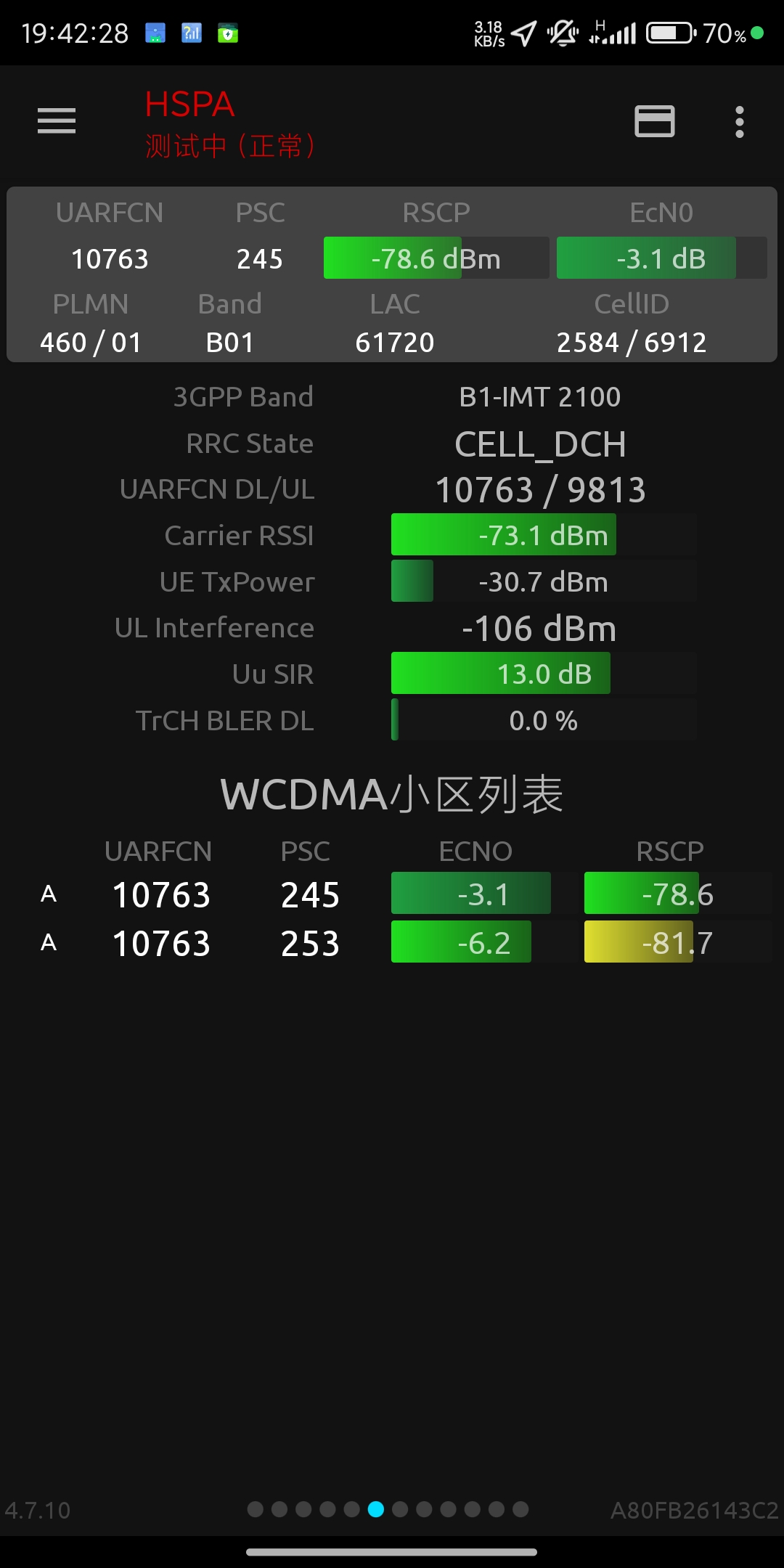Tap the RSCP signal bar showing -78.6 dBm
The width and height of the screenshot is (784, 1568).
(x=436, y=258)
